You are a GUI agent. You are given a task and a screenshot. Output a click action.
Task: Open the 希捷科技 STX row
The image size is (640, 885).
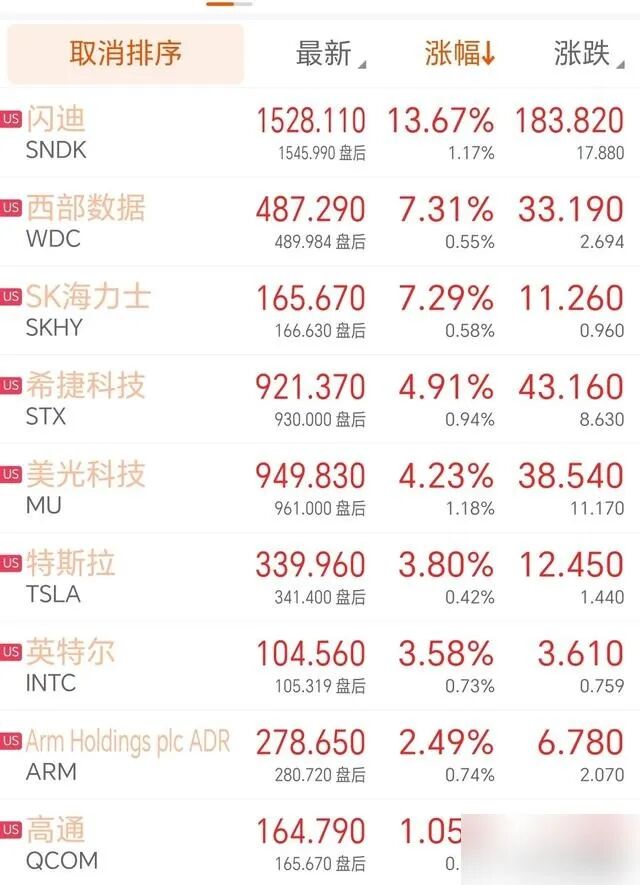[320, 399]
